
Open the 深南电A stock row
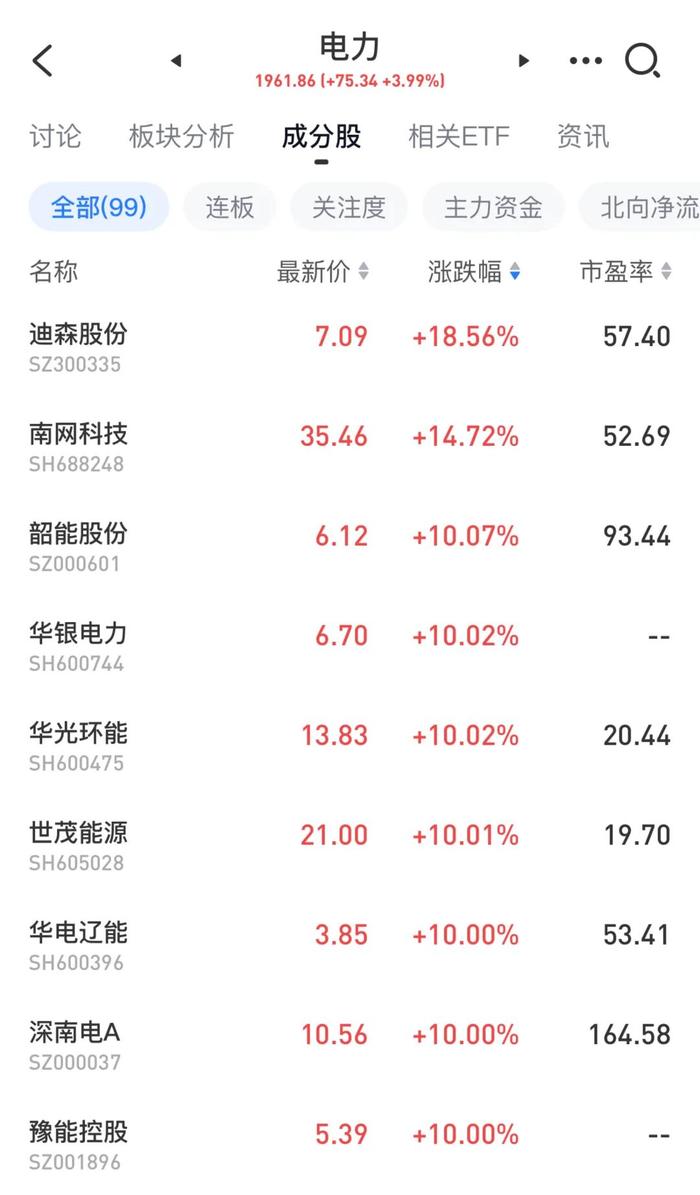tap(350, 1046)
